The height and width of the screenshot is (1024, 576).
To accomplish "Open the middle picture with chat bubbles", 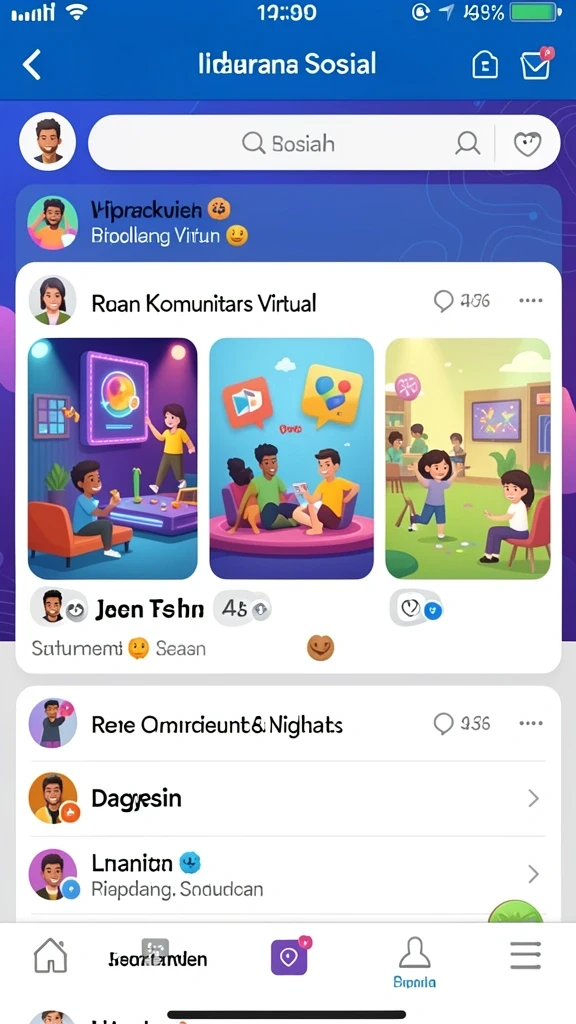I will (291, 458).
